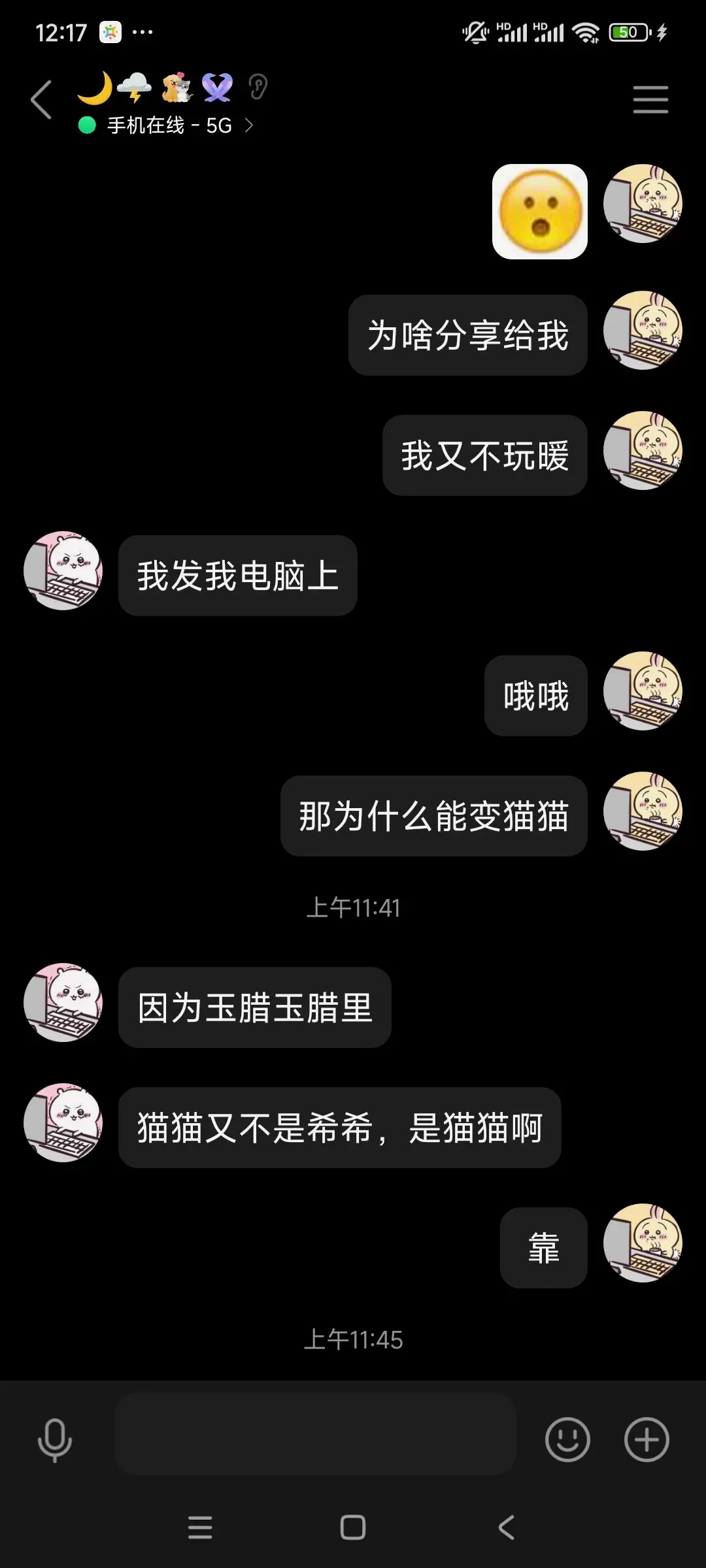Open the emoji sticker panel
The height and width of the screenshot is (1568, 706).
coord(567,1439)
